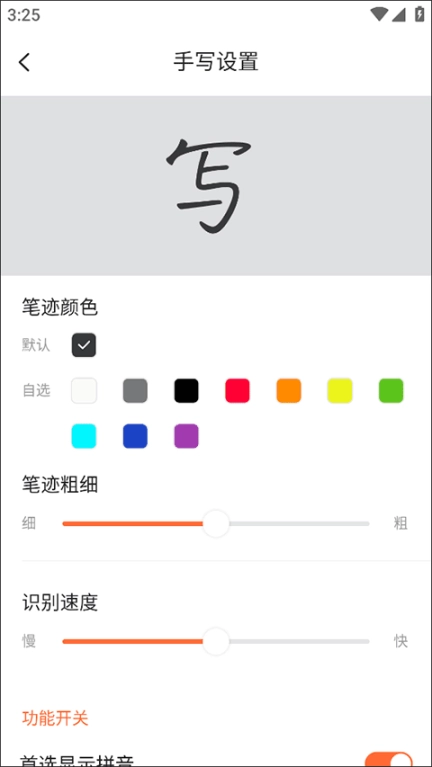Screen dimensions: 432x767
Task: Choose the black color swatch
Action: tap(186, 390)
